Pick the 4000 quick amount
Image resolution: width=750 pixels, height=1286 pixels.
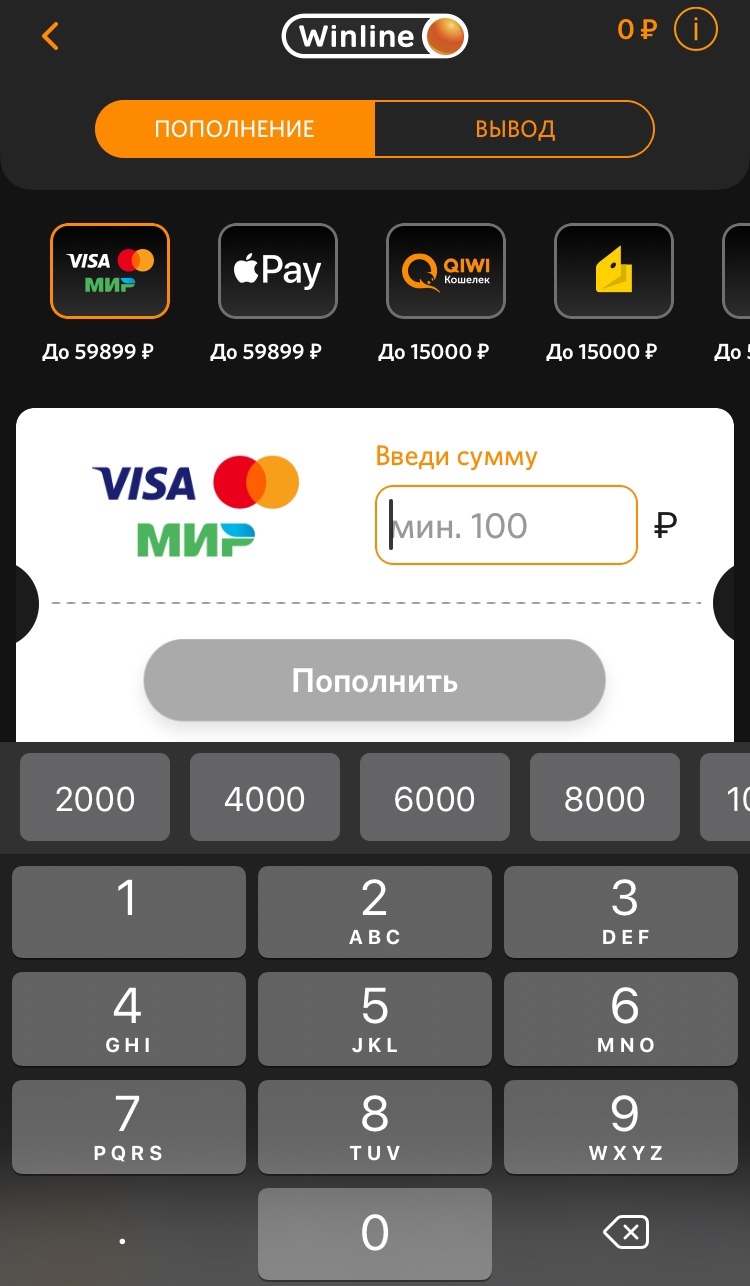pos(265,798)
